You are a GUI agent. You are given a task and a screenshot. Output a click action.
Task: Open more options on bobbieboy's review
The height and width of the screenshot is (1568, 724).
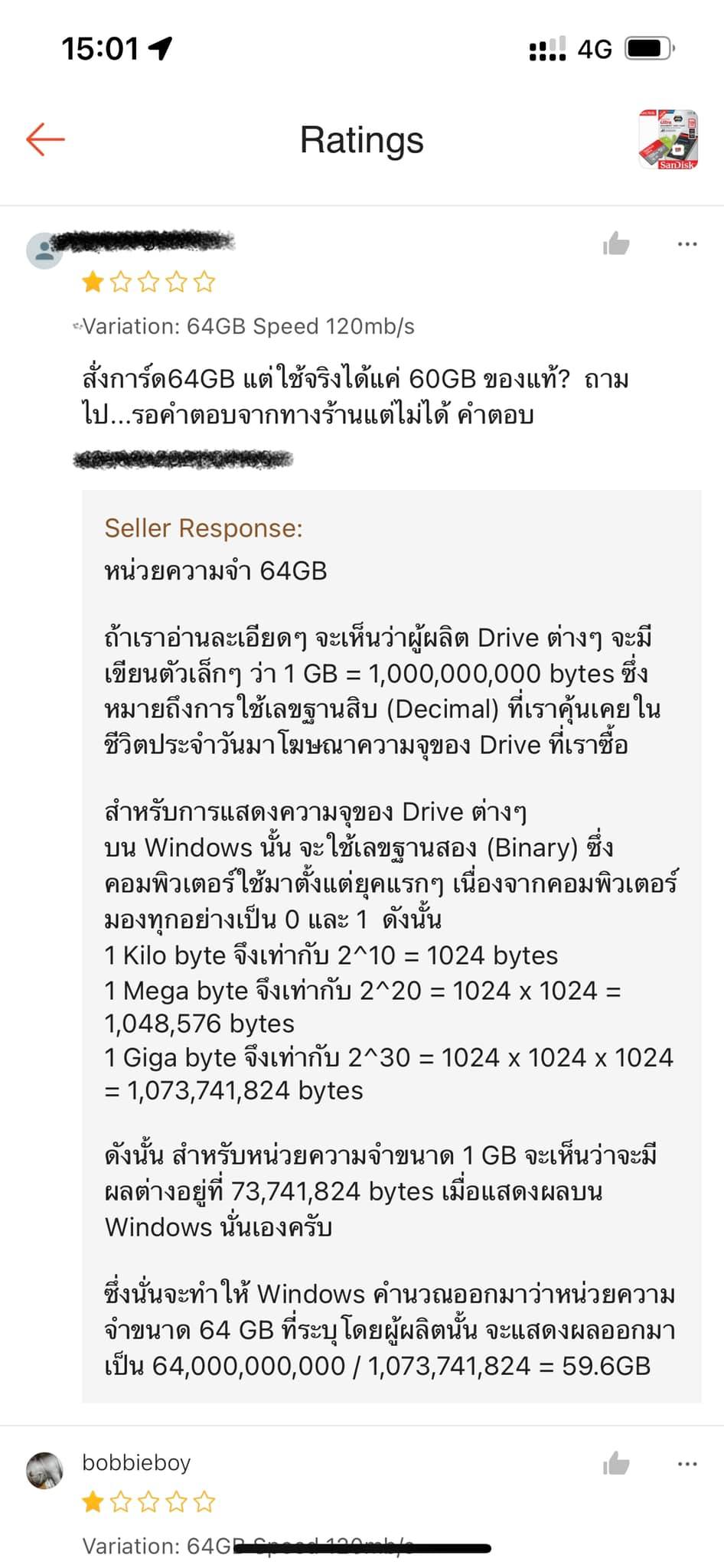(x=687, y=1464)
